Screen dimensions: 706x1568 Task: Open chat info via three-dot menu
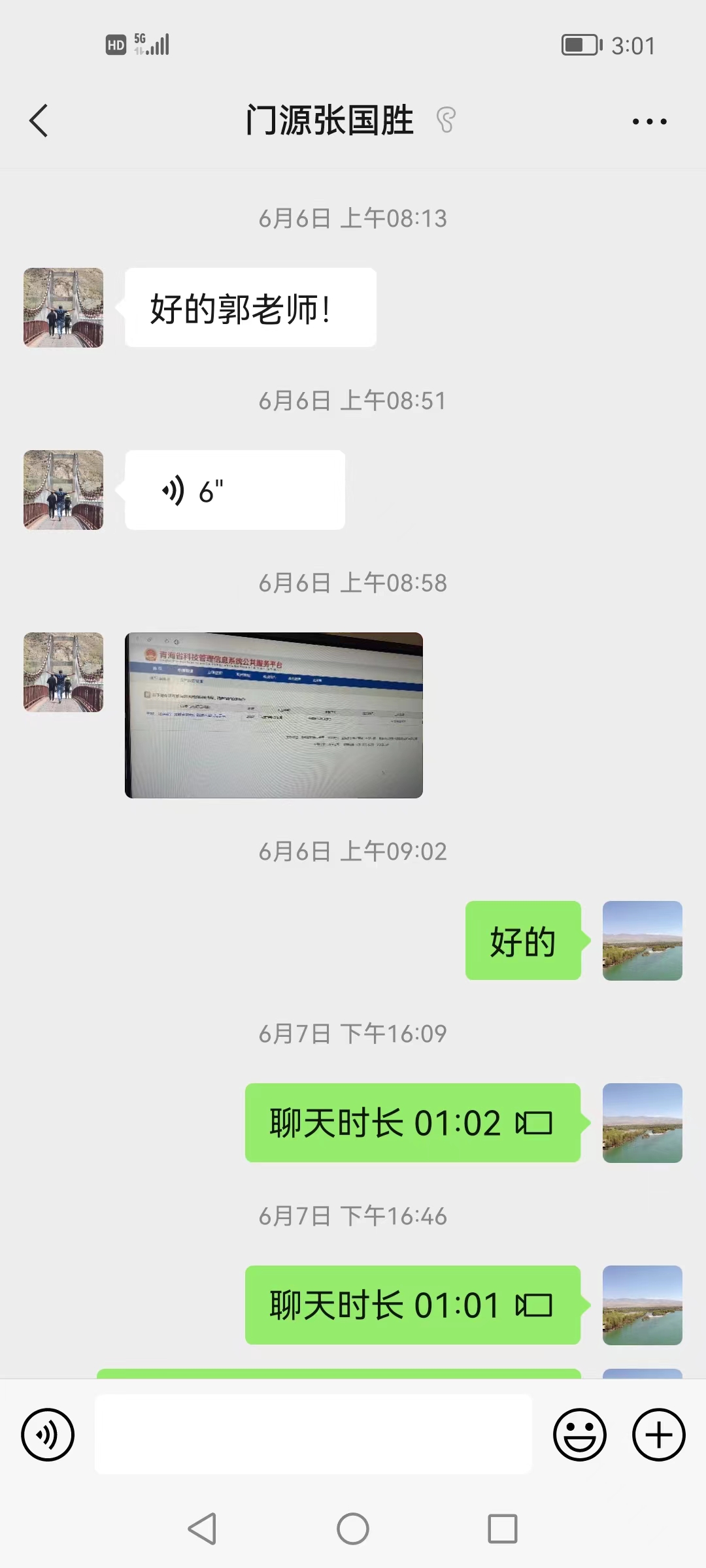pos(649,122)
